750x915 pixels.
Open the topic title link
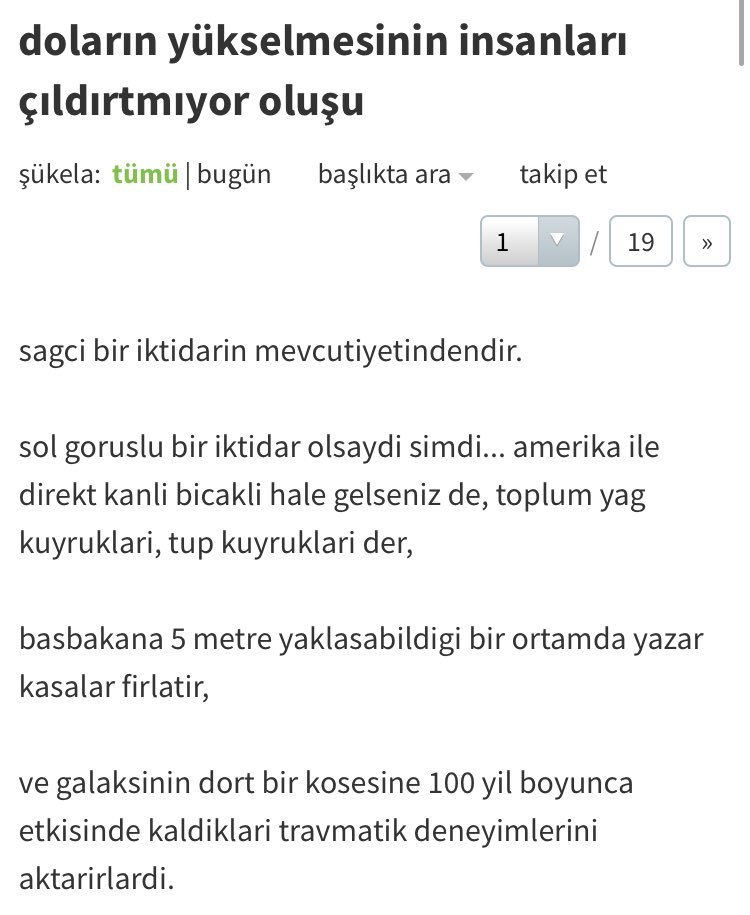pos(322,72)
